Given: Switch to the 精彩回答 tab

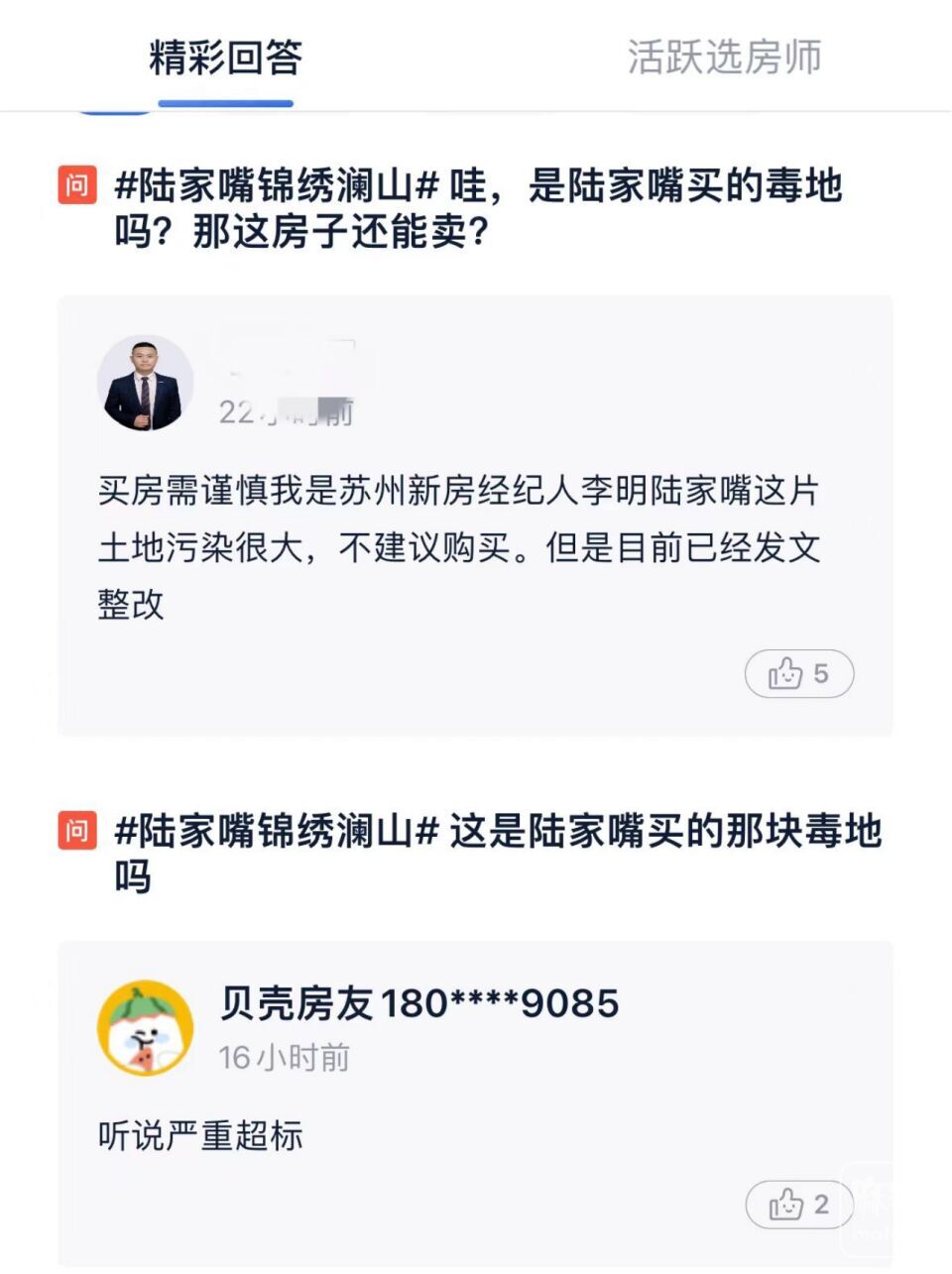Looking at the screenshot, I should [x=225, y=58].
